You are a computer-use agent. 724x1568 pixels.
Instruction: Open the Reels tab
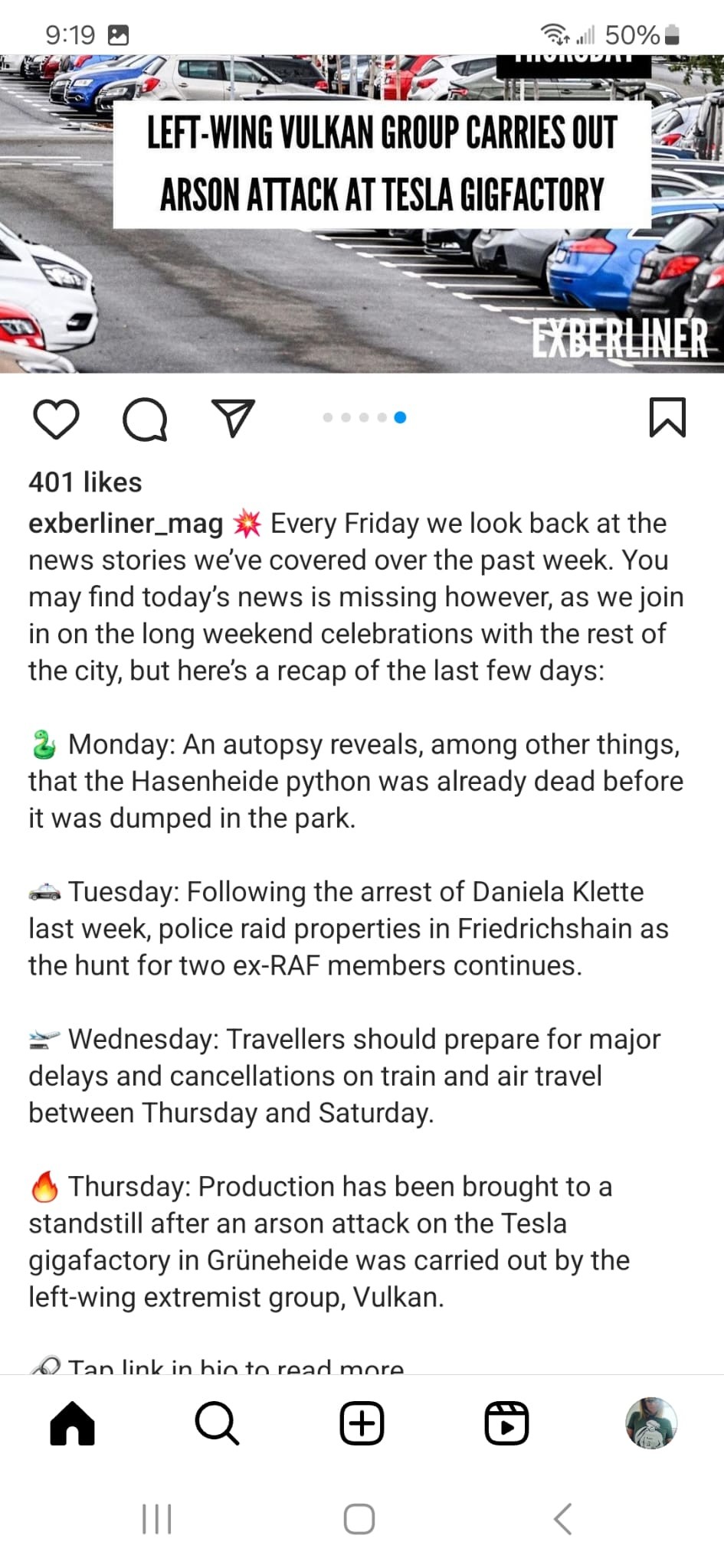(506, 1423)
